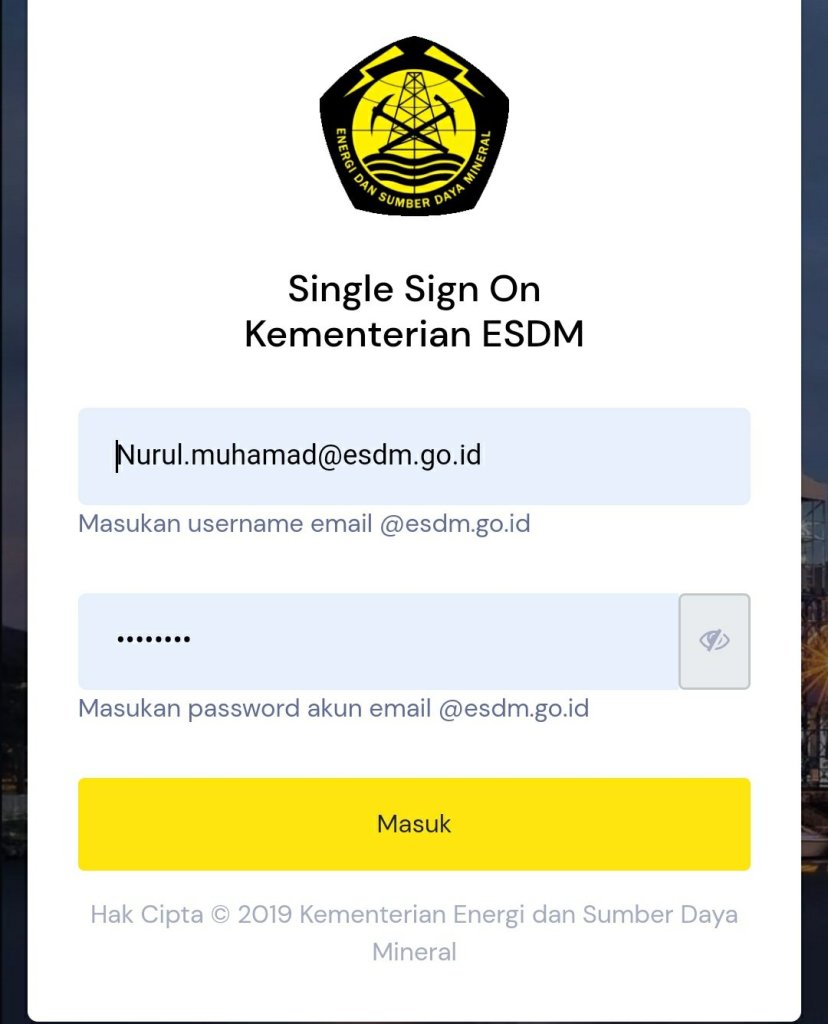Tap the yellow Masuk button

(414, 824)
